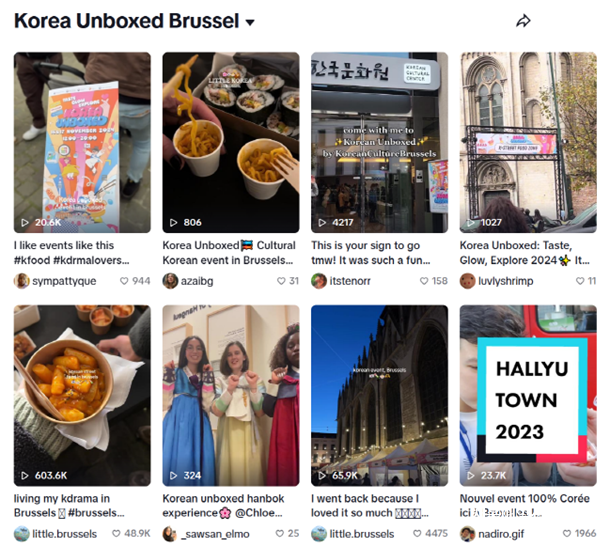Viewport: 610px width, 547px height.
Task: Play itstenorr's Korean Cultural Center video
Action: [379, 142]
